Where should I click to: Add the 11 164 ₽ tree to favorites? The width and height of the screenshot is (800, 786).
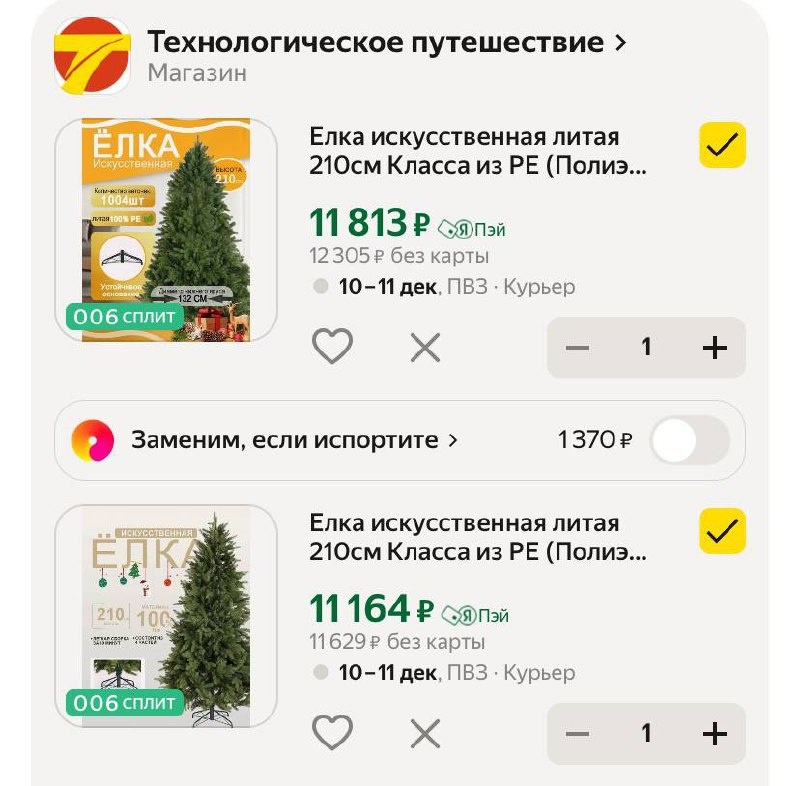click(333, 733)
